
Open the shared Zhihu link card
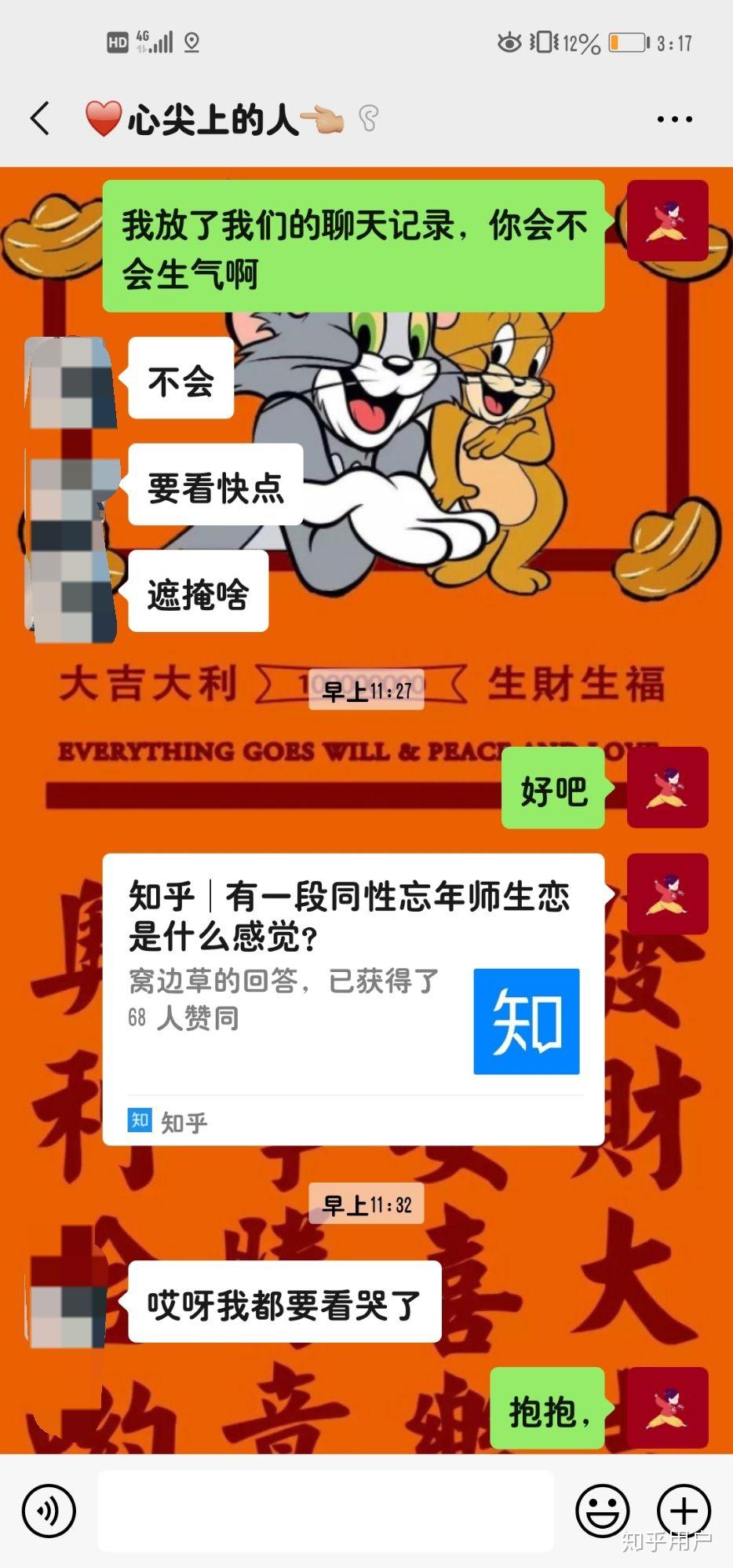tap(353, 997)
